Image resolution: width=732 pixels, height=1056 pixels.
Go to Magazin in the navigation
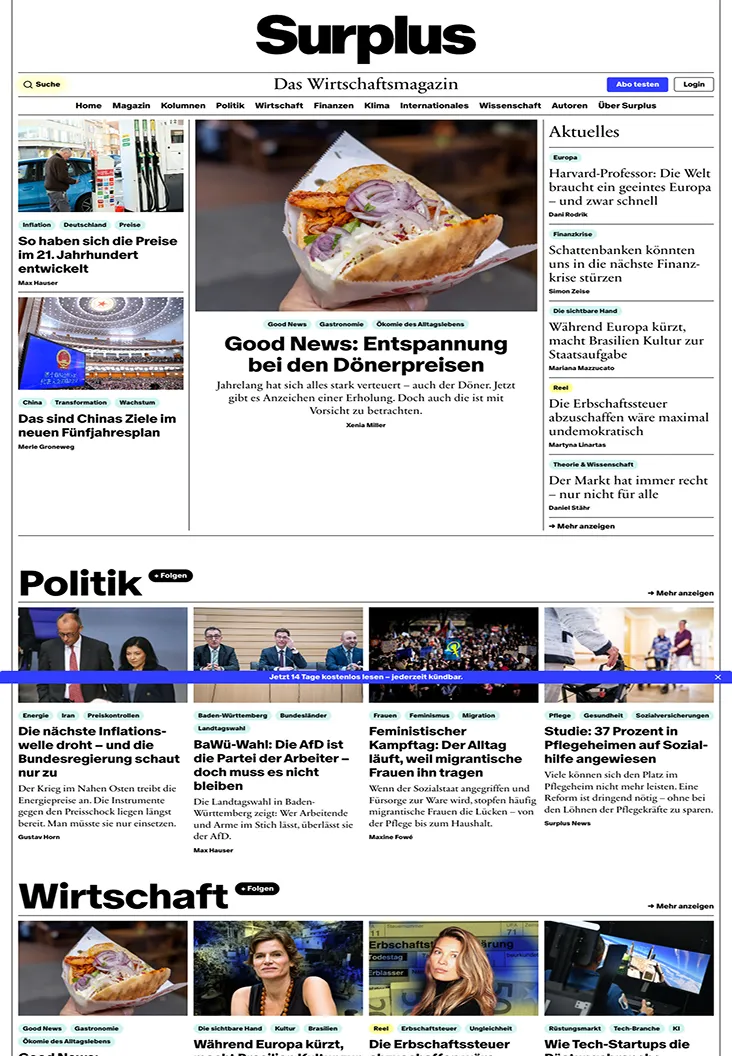[x=131, y=106]
